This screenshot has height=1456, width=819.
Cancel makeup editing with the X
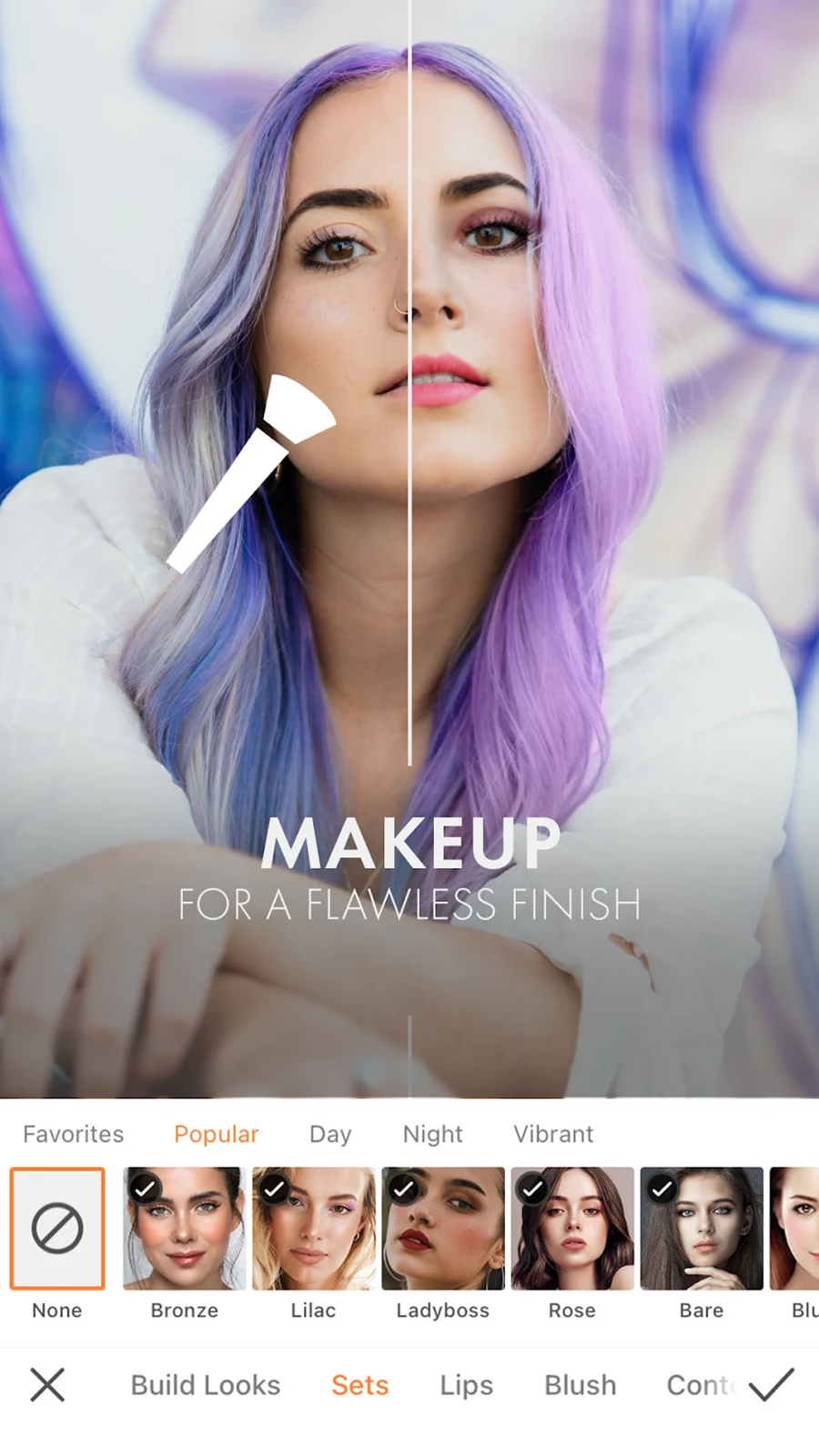47,1385
